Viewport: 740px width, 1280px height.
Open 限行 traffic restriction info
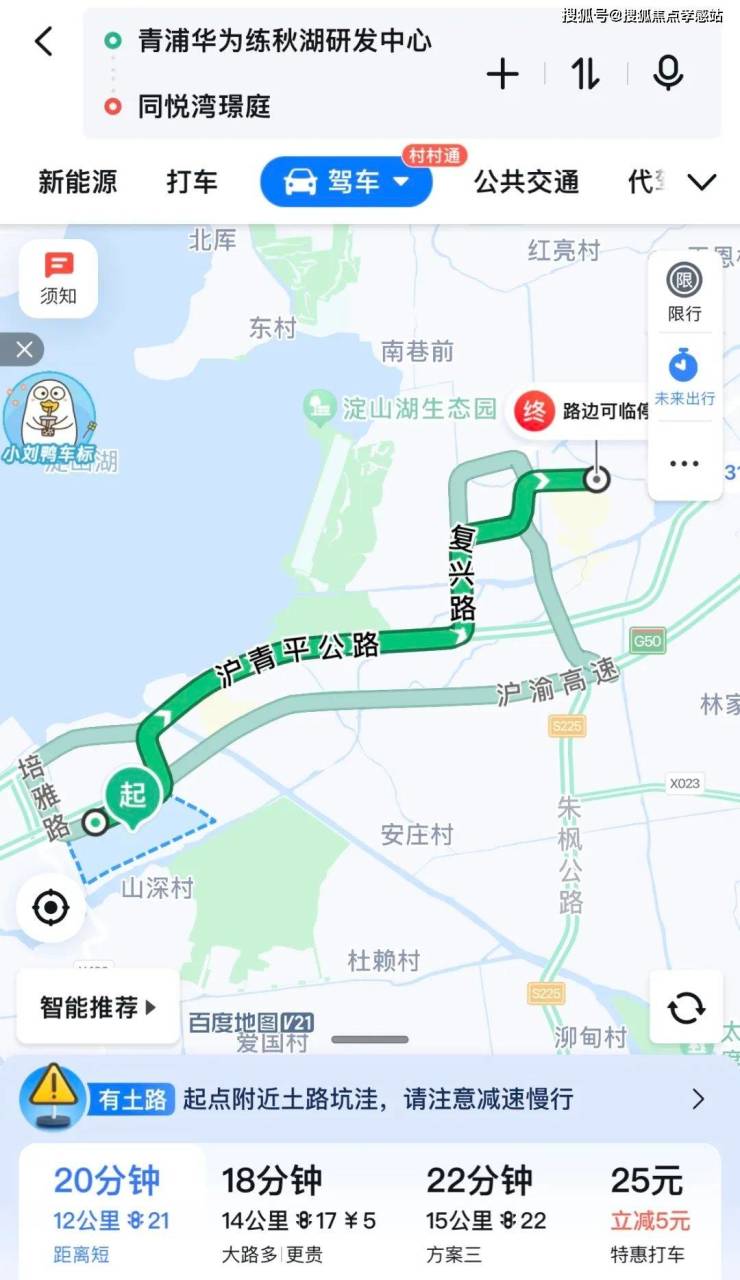click(685, 291)
